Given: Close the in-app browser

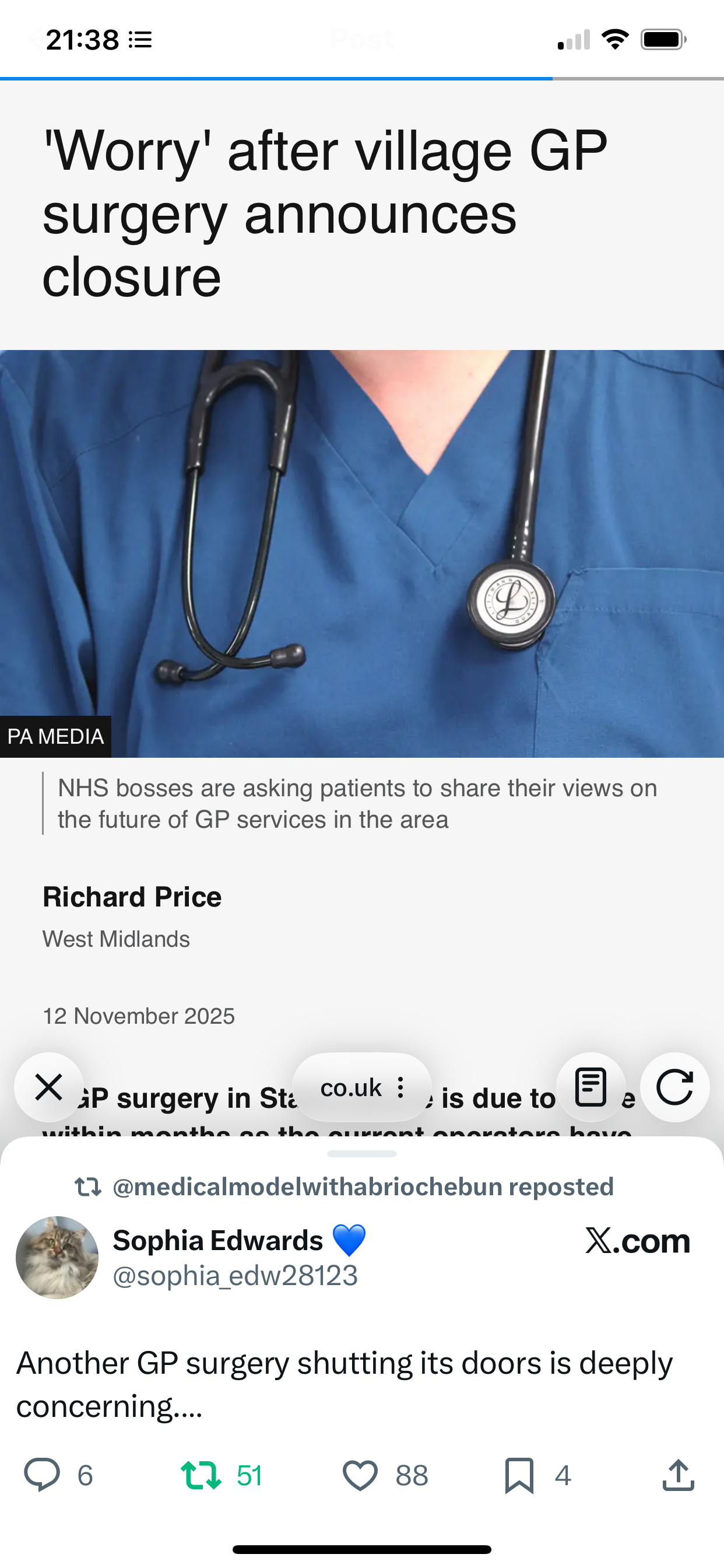Looking at the screenshot, I should 48,1087.
